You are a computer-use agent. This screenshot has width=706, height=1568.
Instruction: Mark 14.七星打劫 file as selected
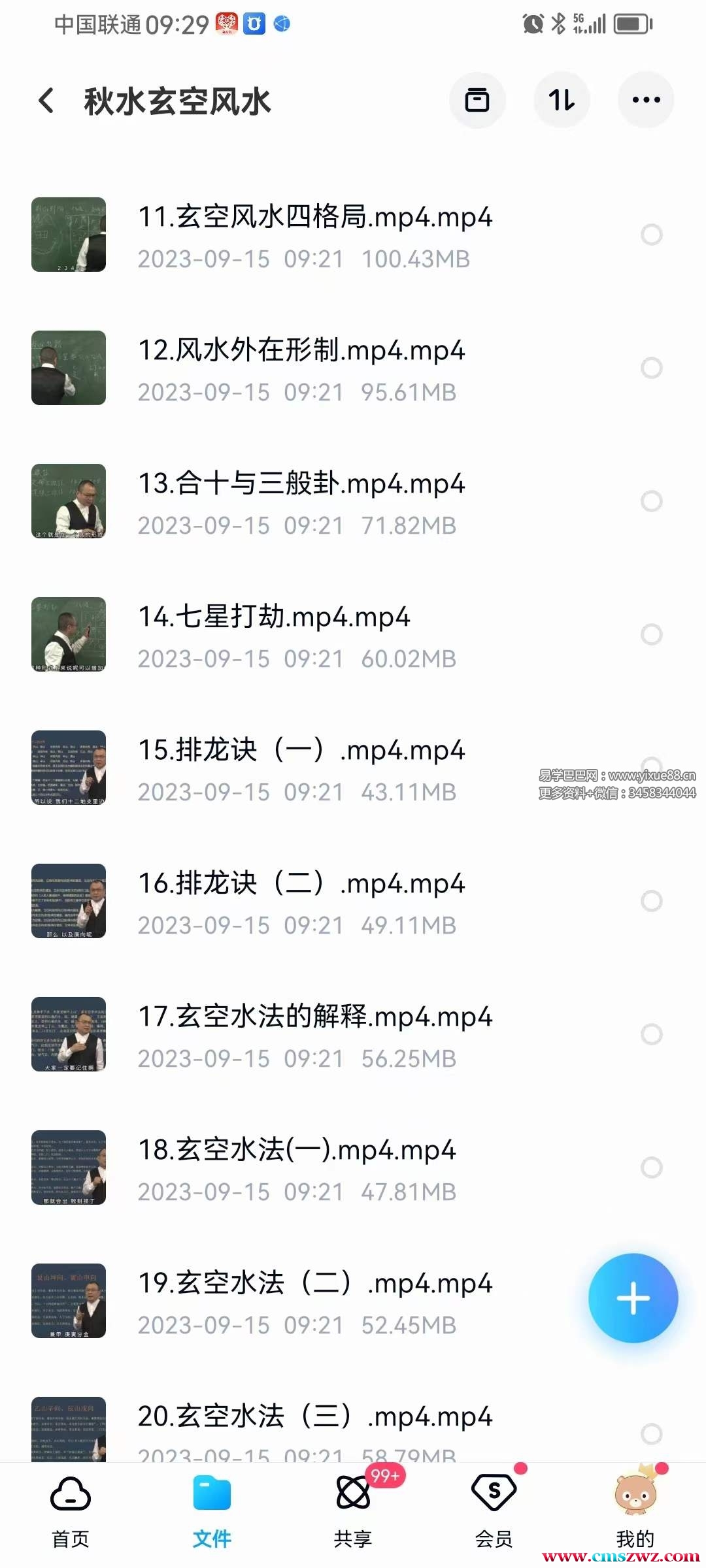point(651,634)
